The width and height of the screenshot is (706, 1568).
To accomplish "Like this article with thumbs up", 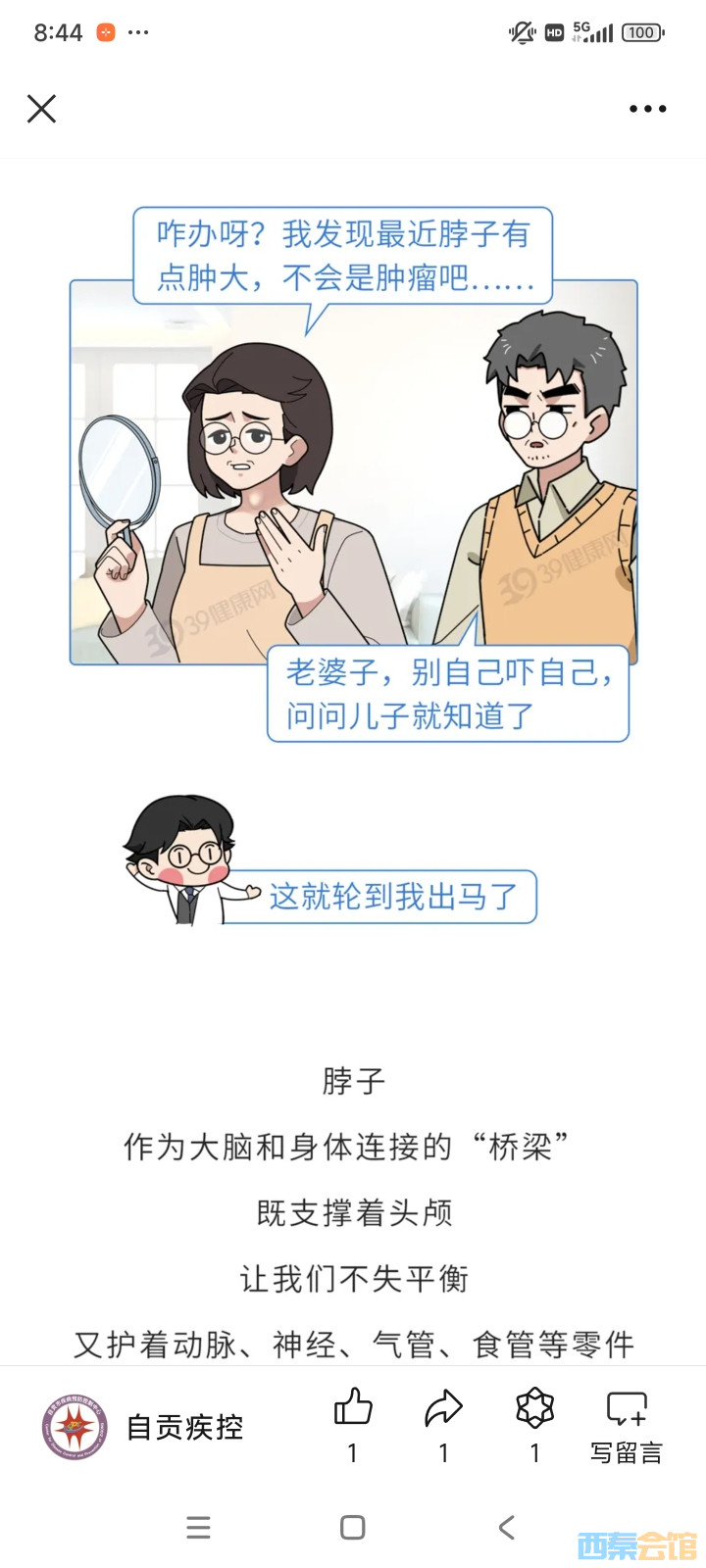I will pyautogui.click(x=353, y=1408).
